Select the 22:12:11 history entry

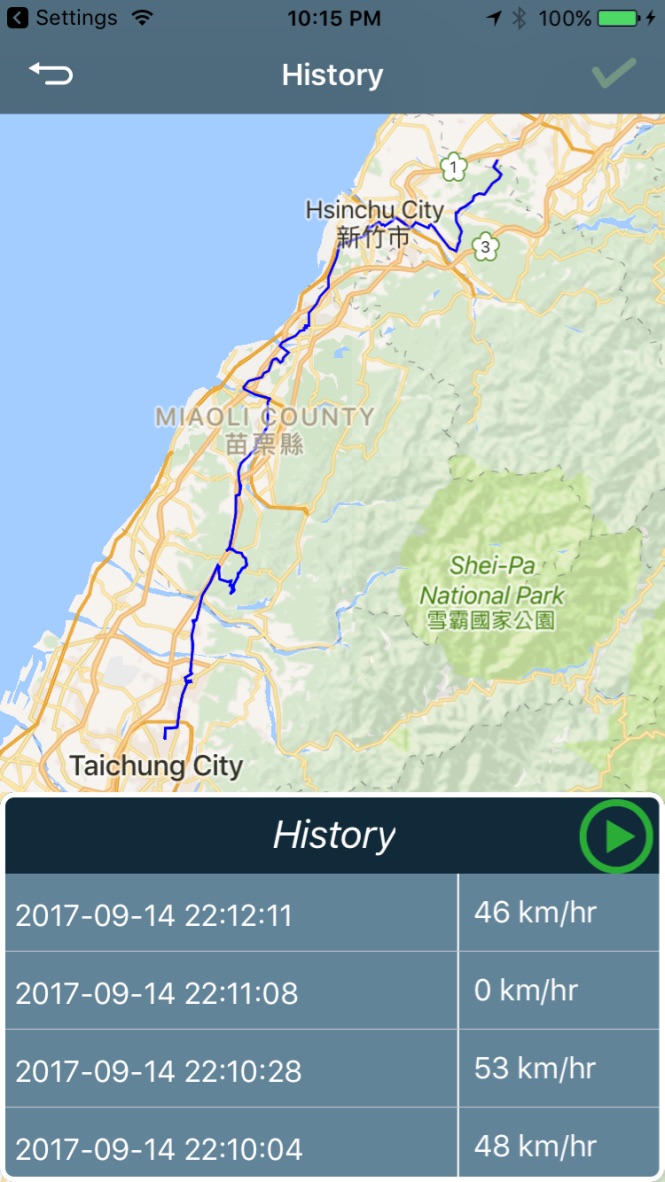click(x=232, y=914)
